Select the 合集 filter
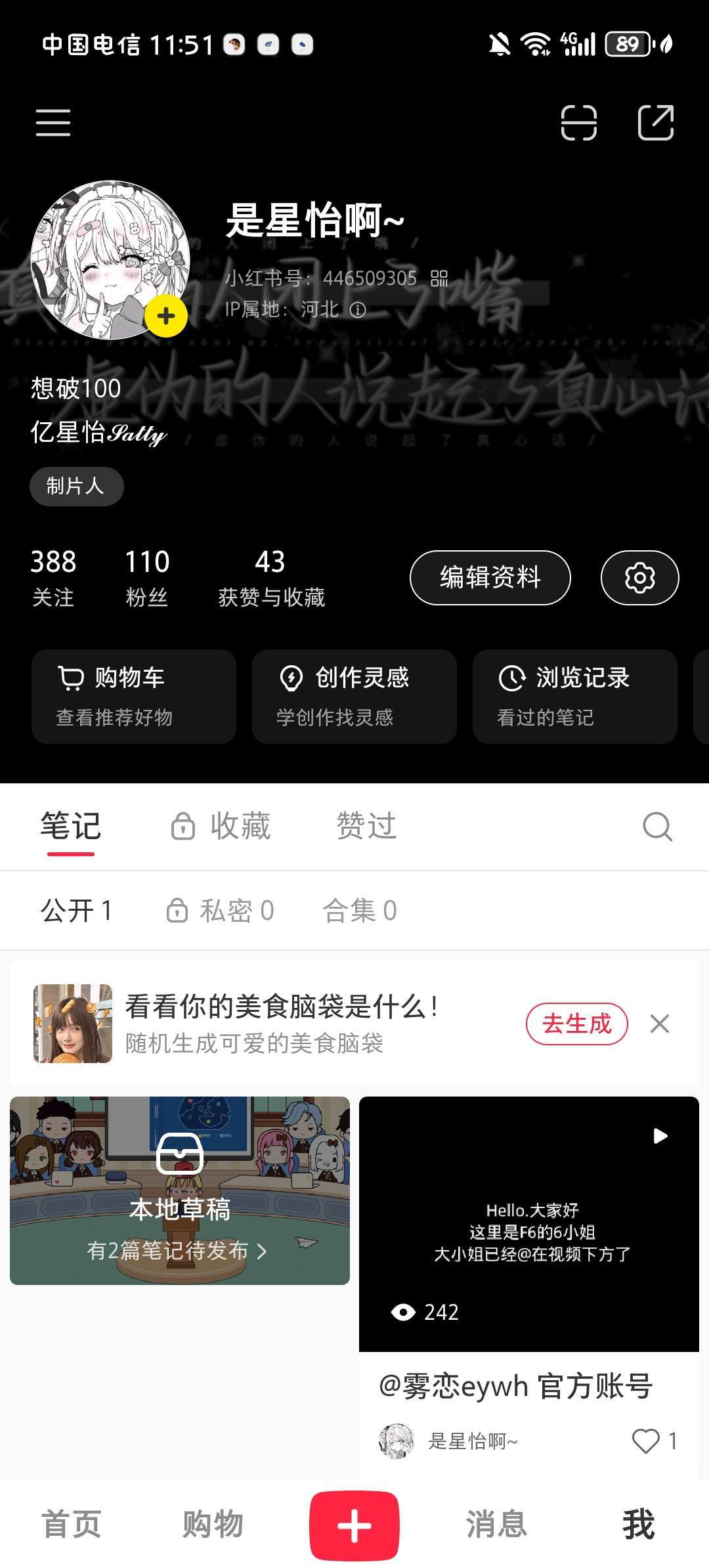Viewport: 709px width, 1568px height. (360, 911)
